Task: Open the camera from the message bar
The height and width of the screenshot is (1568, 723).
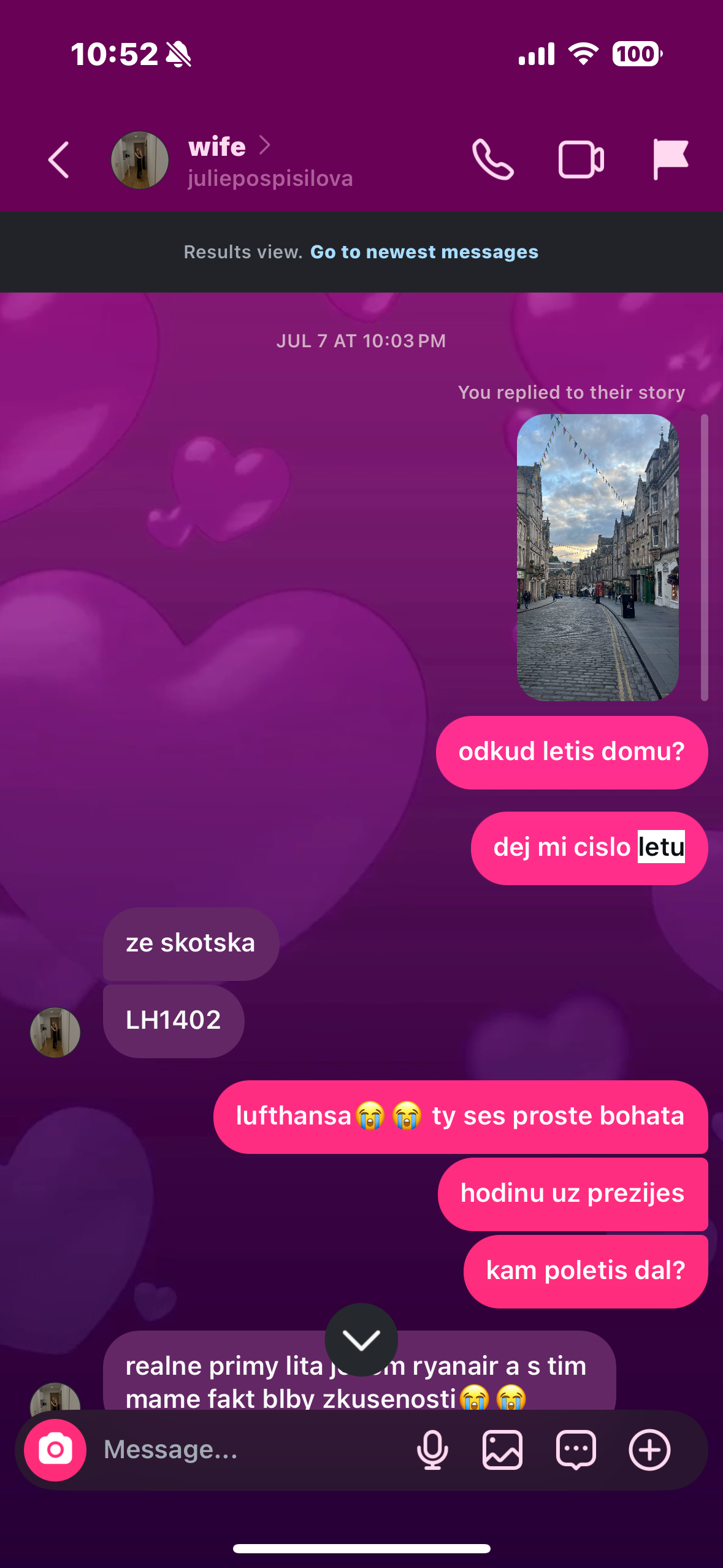Action: click(55, 1450)
